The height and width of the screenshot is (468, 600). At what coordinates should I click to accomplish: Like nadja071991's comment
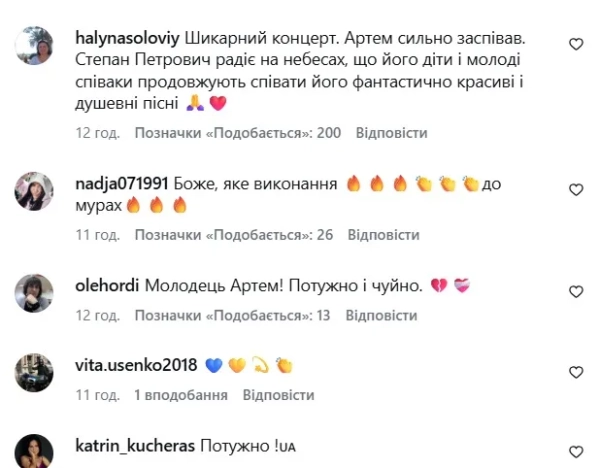coord(575,189)
